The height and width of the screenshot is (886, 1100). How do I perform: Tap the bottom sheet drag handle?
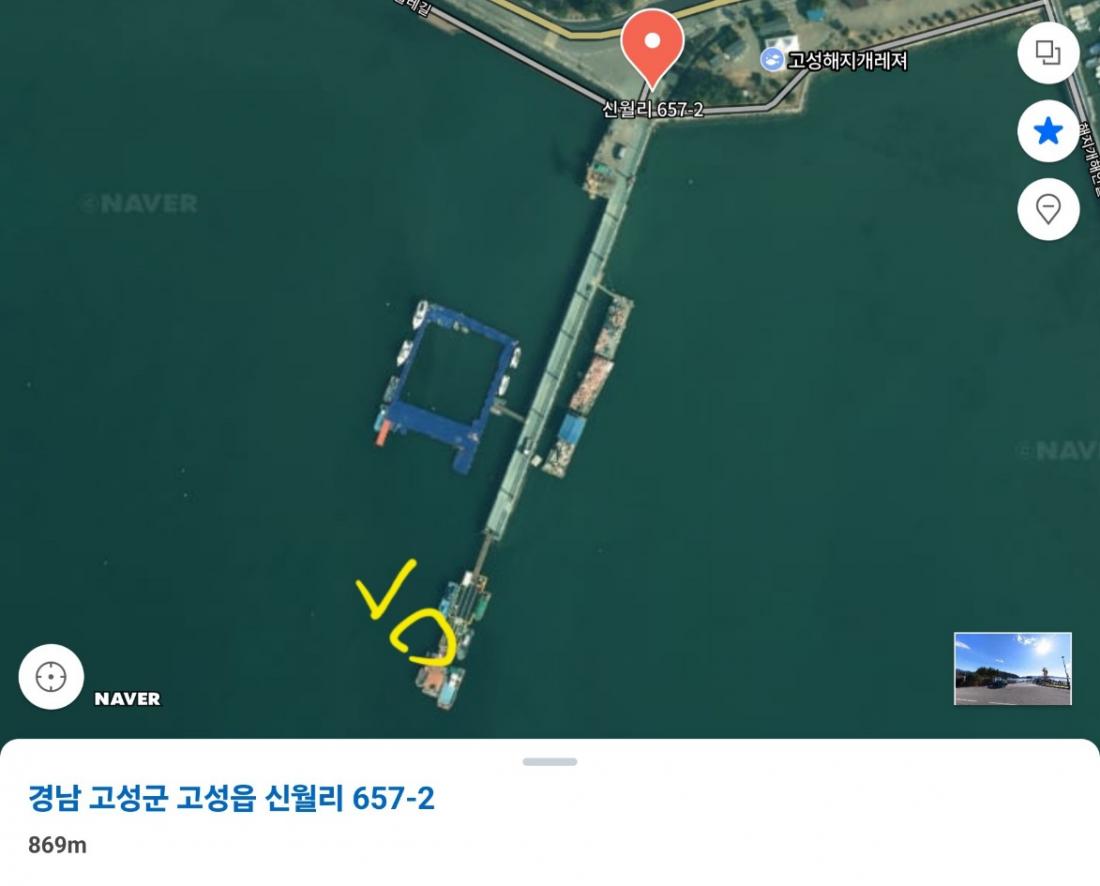(550, 762)
